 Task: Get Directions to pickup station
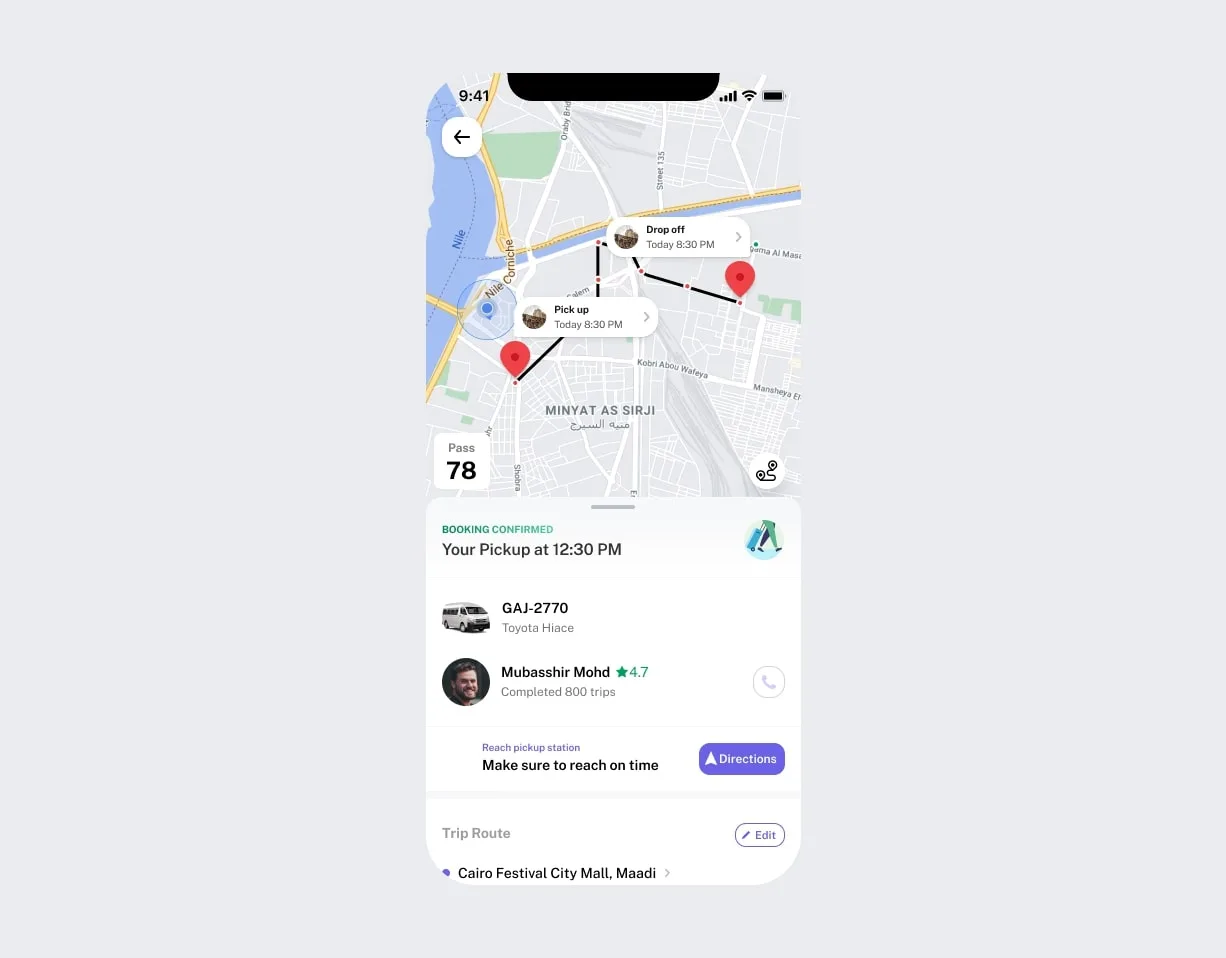coord(741,759)
